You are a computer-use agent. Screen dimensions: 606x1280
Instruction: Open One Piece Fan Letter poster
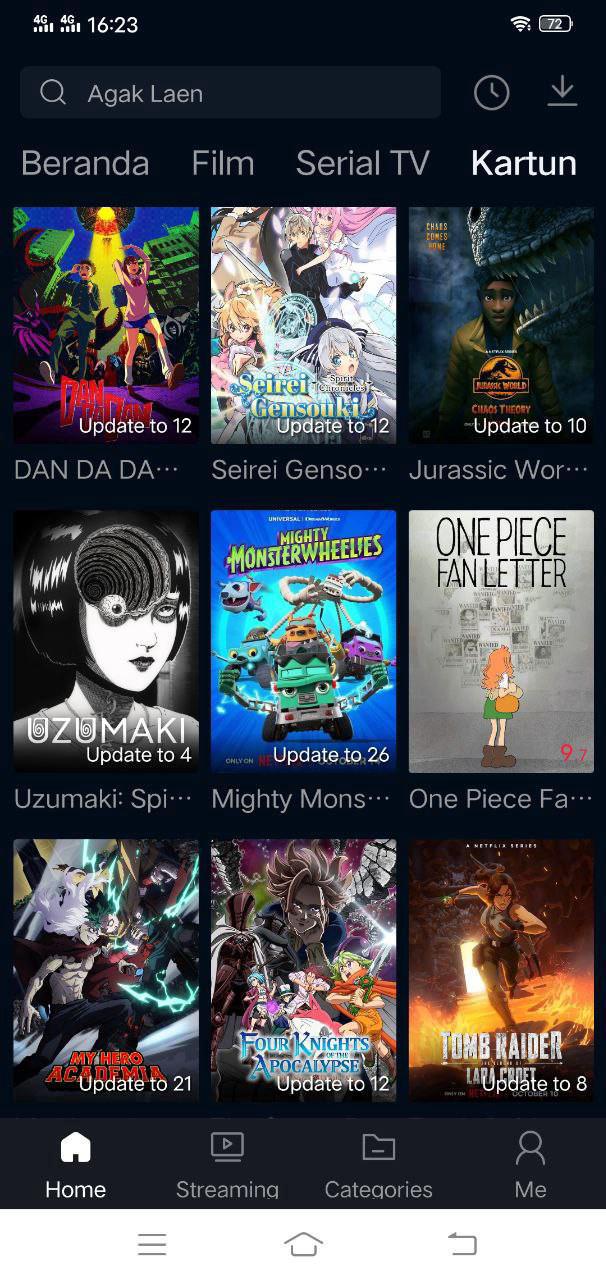(501, 642)
